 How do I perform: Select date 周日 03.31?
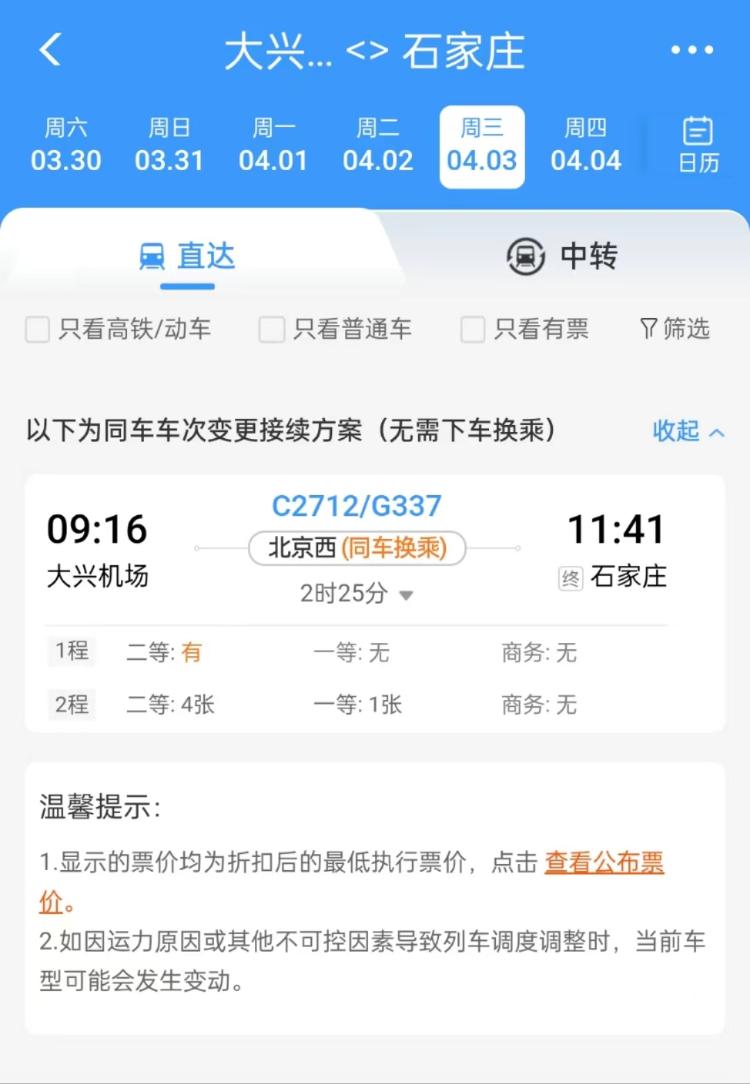pos(169,146)
